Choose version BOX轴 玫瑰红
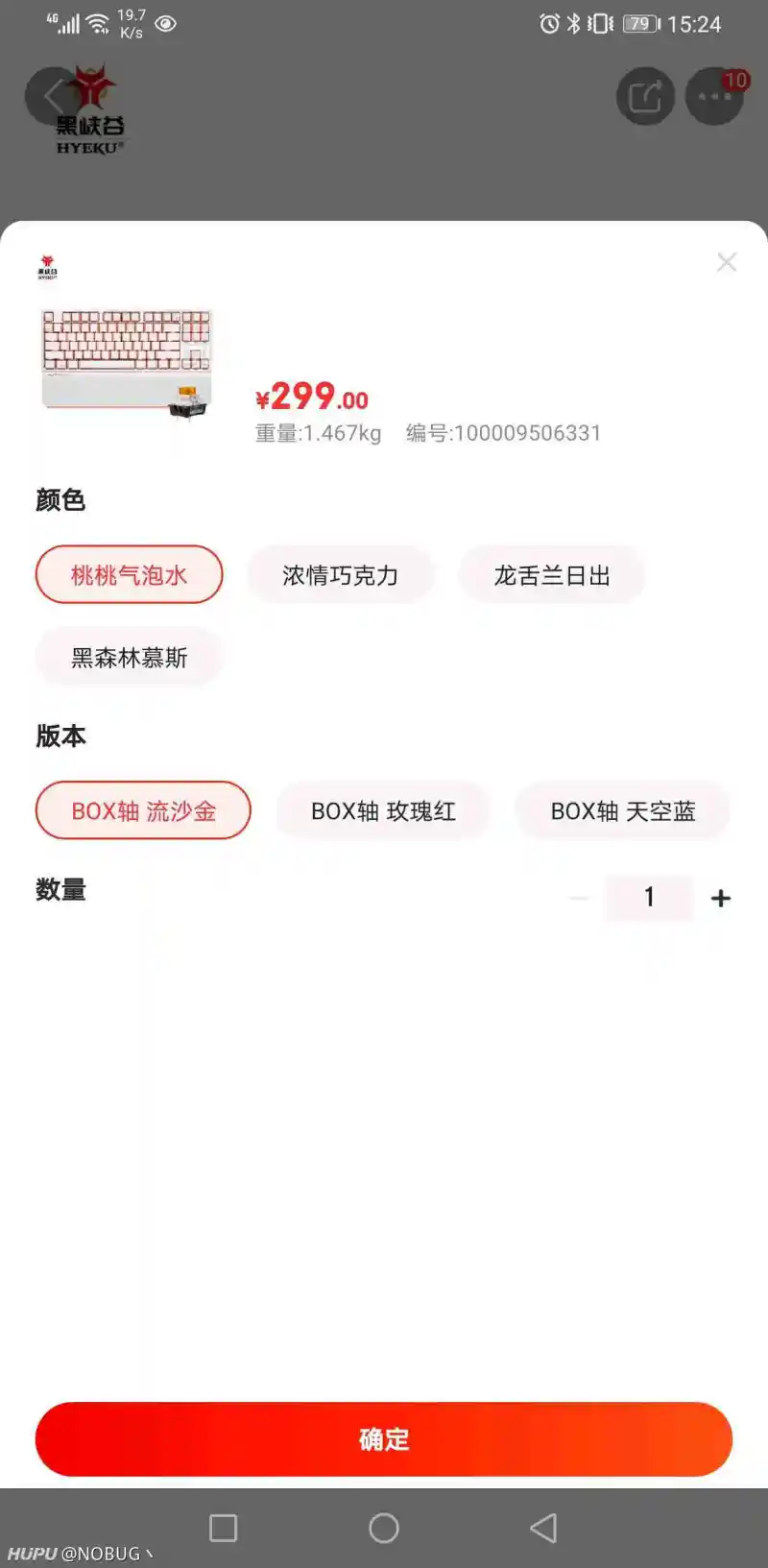The width and height of the screenshot is (768, 1568). (x=383, y=810)
